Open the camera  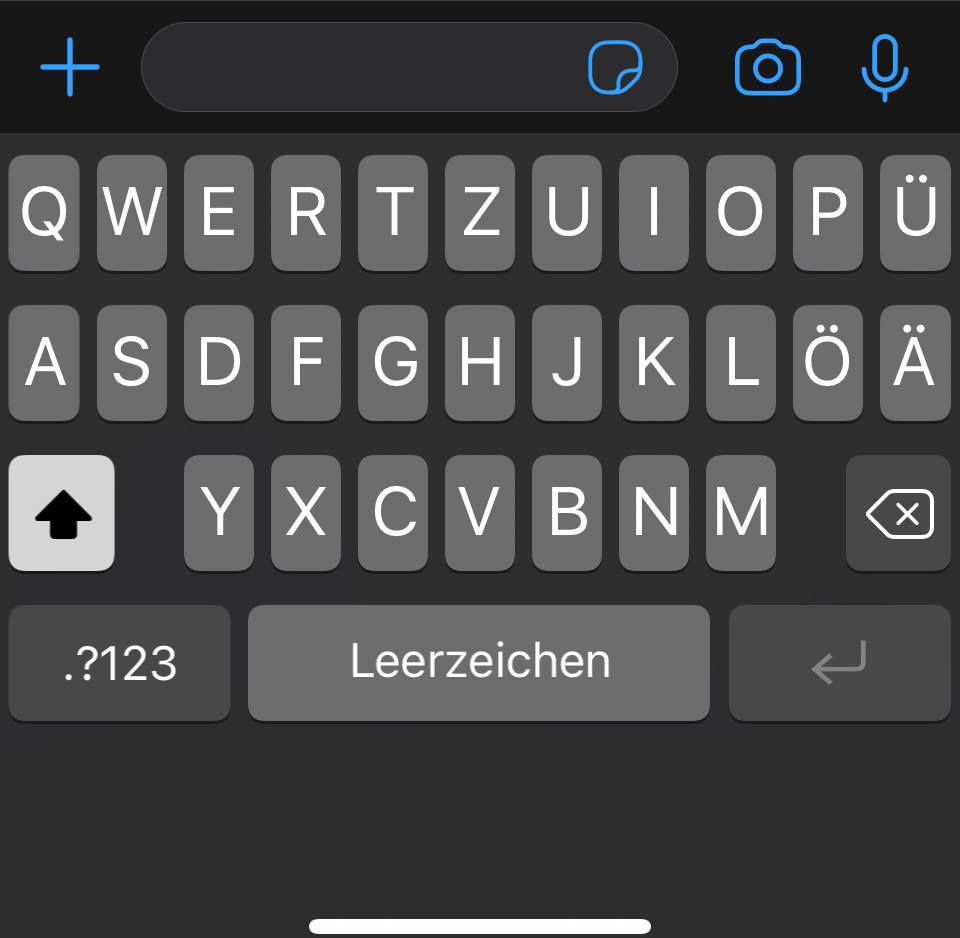(768, 67)
